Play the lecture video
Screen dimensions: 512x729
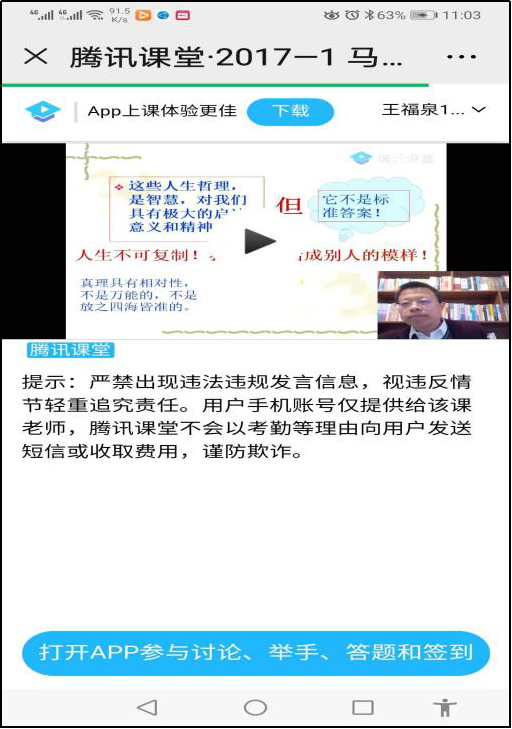point(260,241)
